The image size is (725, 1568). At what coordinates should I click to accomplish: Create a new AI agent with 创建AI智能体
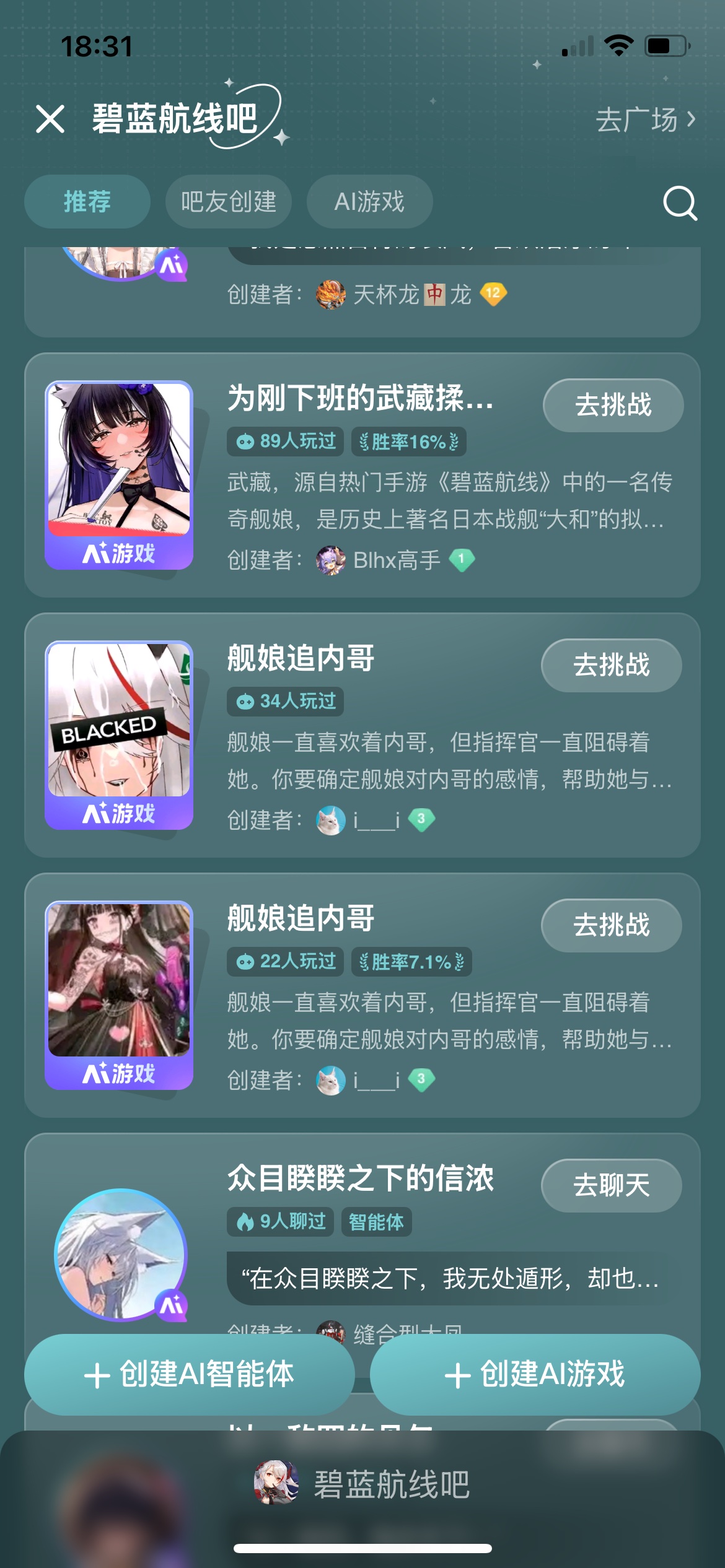(x=190, y=1375)
